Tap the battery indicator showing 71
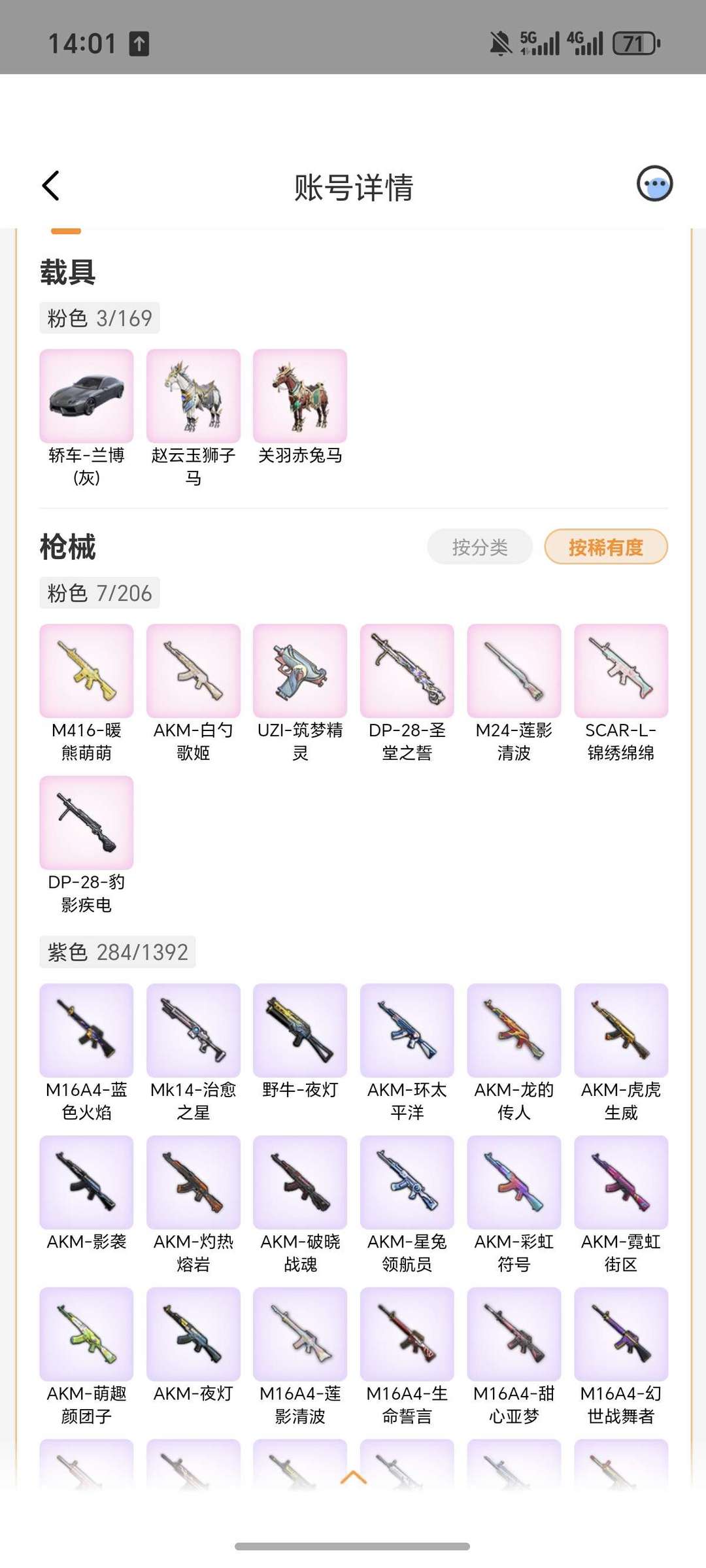This screenshot has height=1568, width=706. tap(631, 42)
